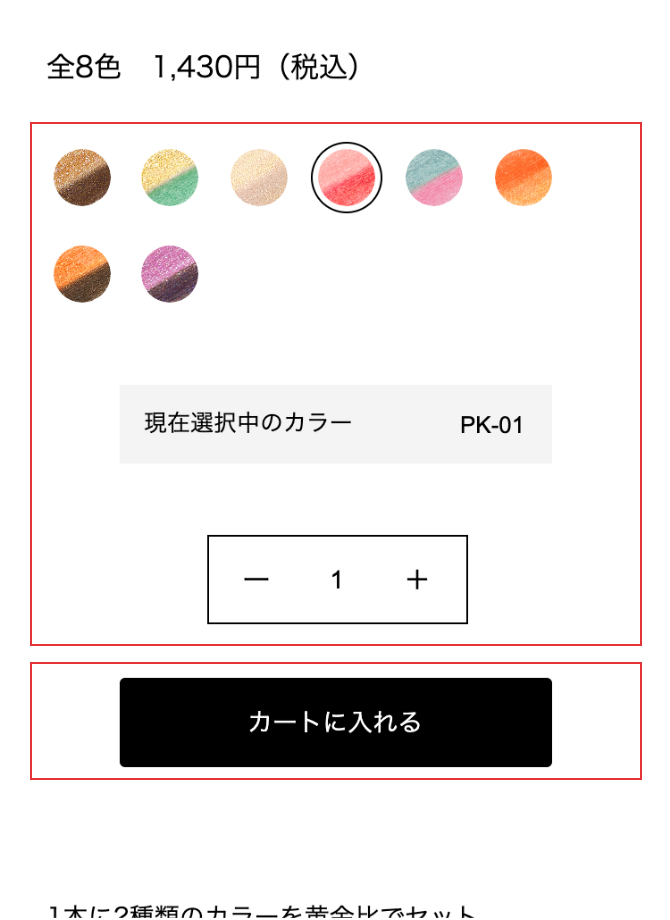Choose the purple color swatch

coord(170,274)
